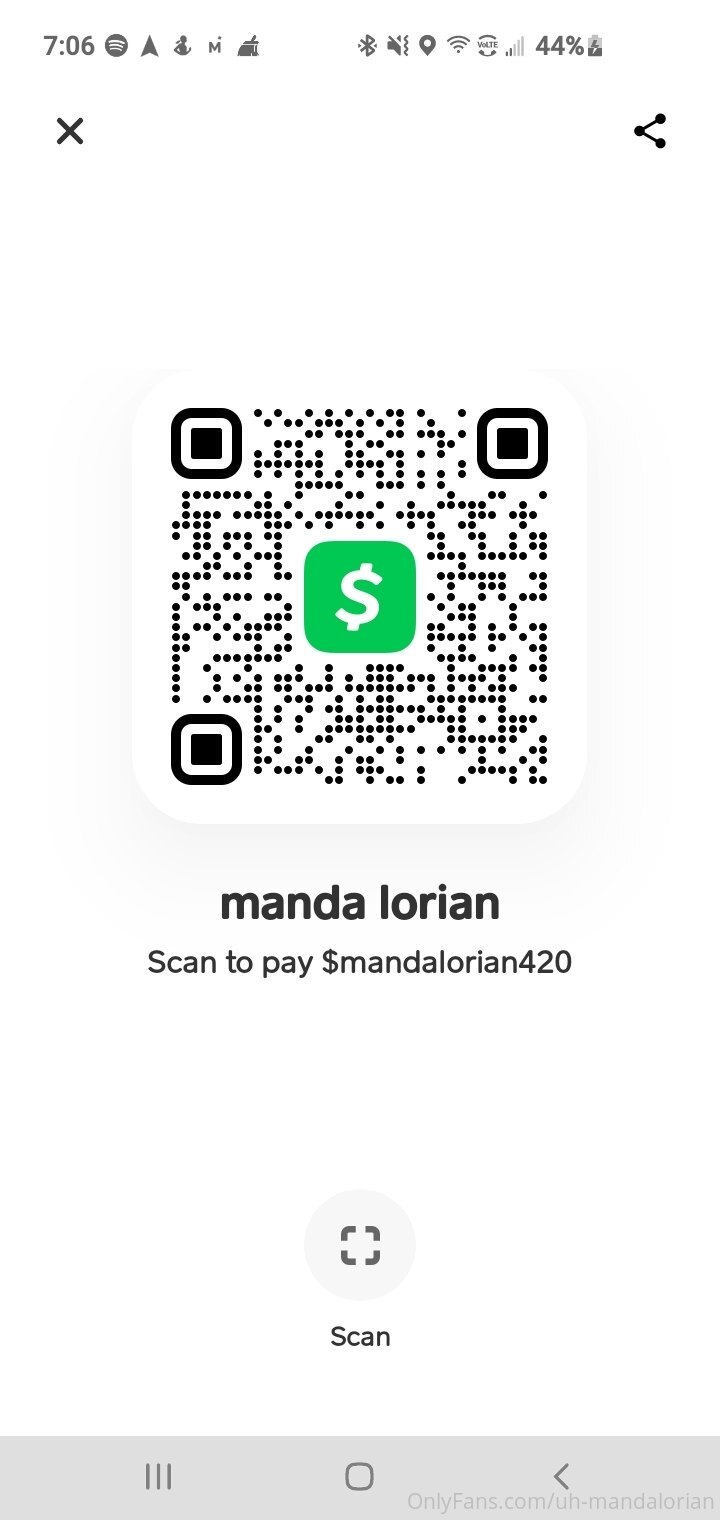
Task: Go back with the system back button
Action: (561, 1477)
